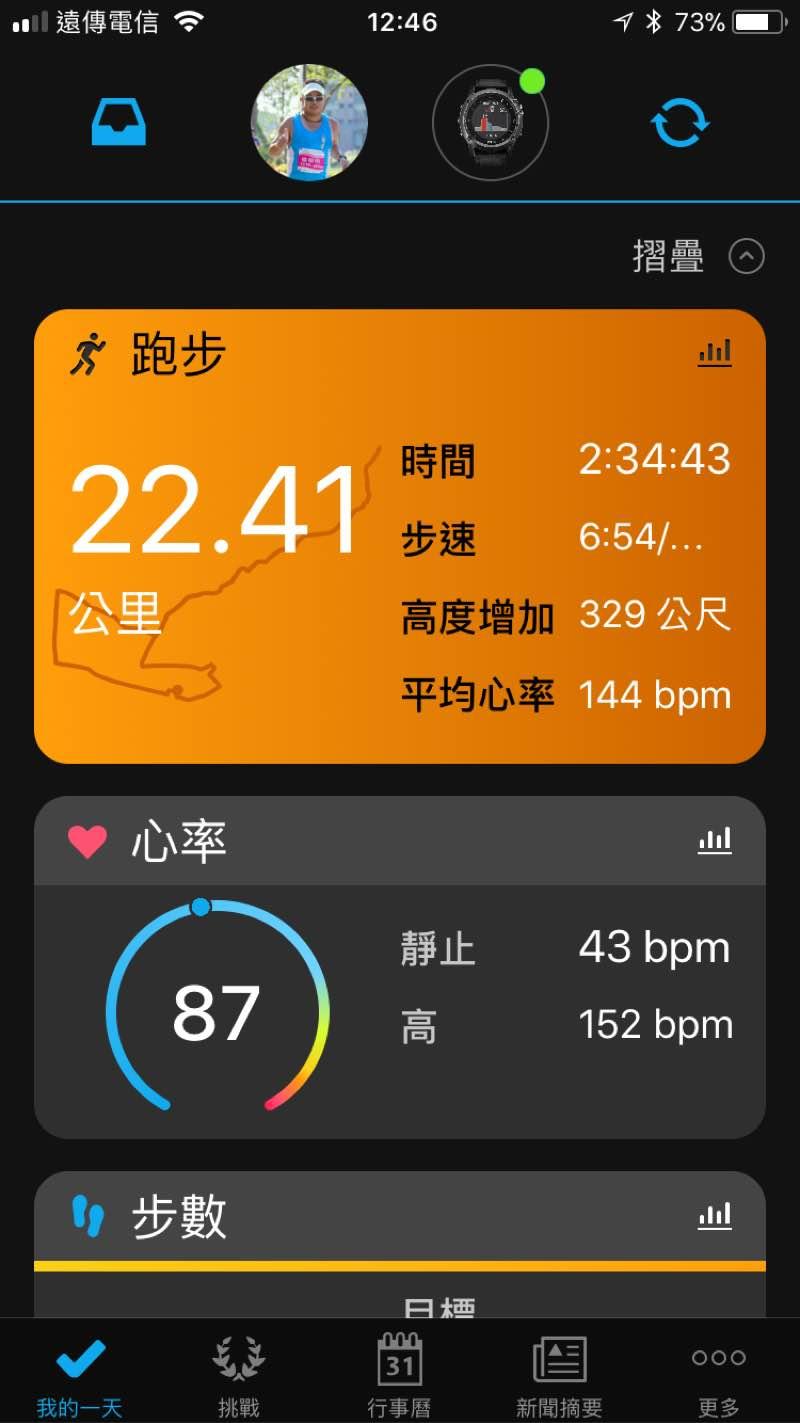Open the user profile photo

pos(309,123)
